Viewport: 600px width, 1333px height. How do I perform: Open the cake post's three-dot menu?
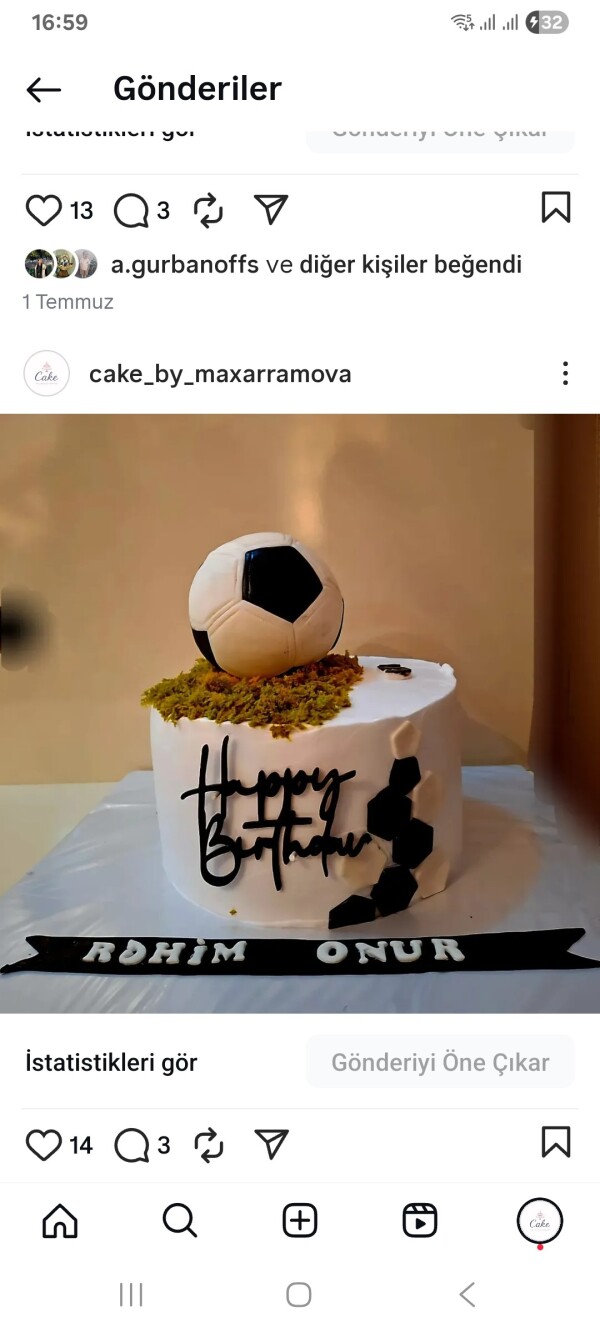tap(565, 374)
